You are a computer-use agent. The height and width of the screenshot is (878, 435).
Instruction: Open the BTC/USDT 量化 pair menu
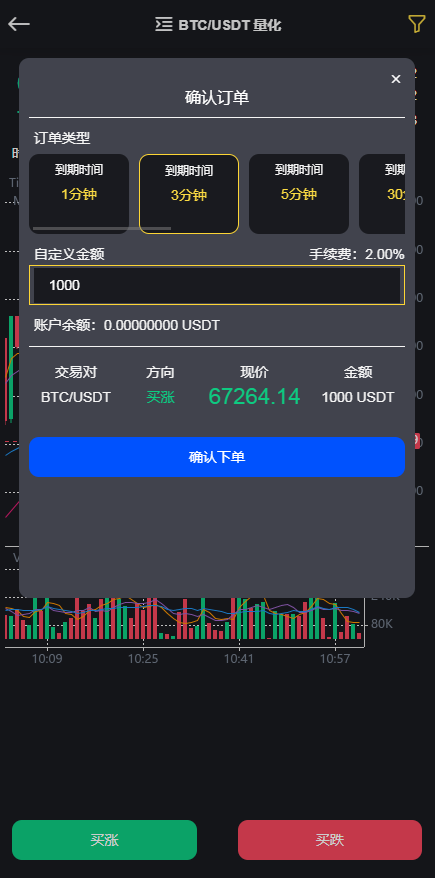(x=218, y=25)
